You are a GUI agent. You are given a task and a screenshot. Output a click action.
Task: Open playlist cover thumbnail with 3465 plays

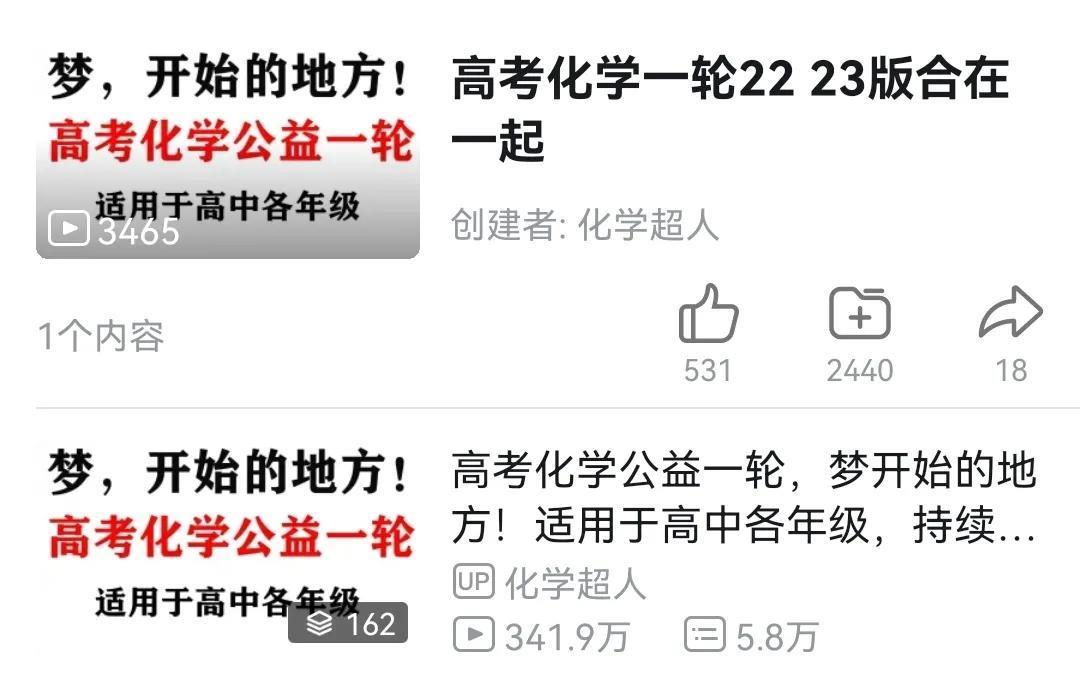[228, 150]
